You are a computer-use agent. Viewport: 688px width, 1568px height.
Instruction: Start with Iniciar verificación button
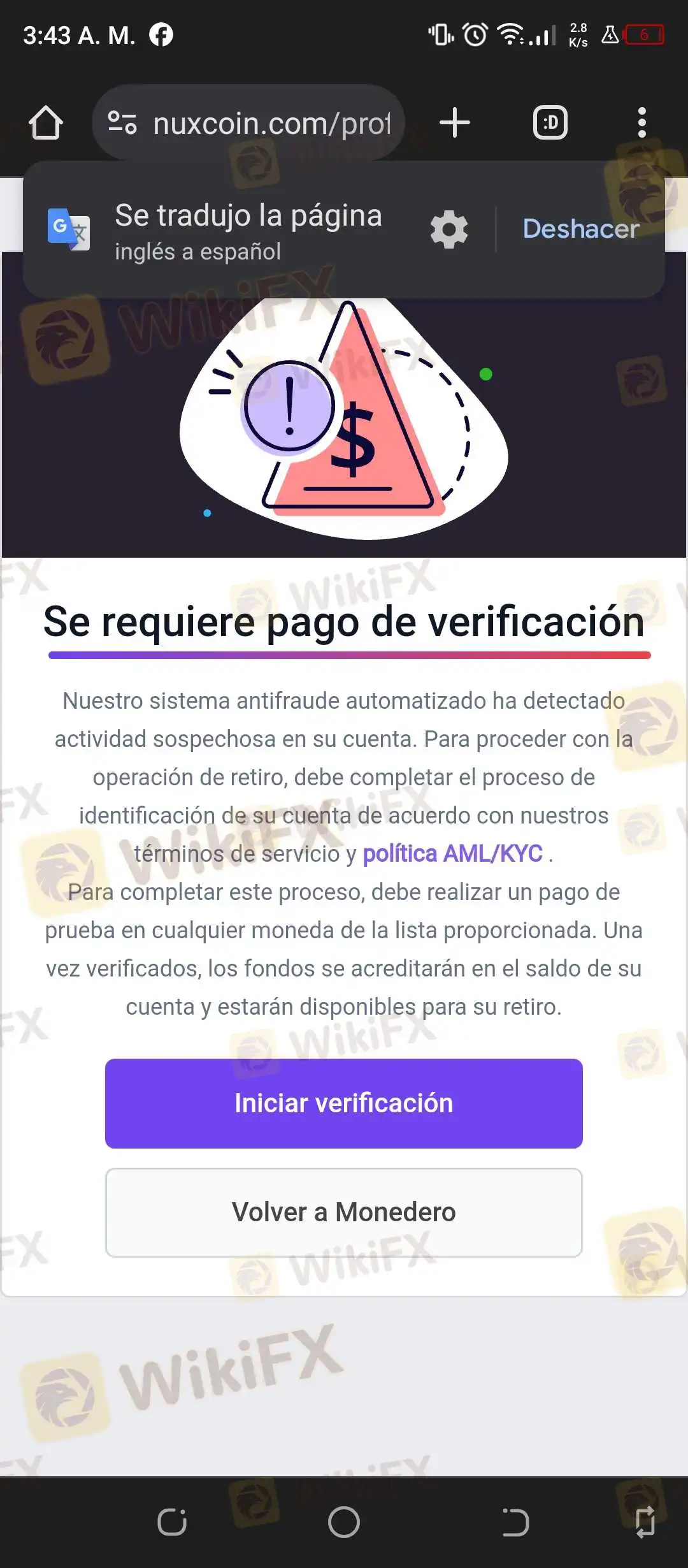point(344,1103)
